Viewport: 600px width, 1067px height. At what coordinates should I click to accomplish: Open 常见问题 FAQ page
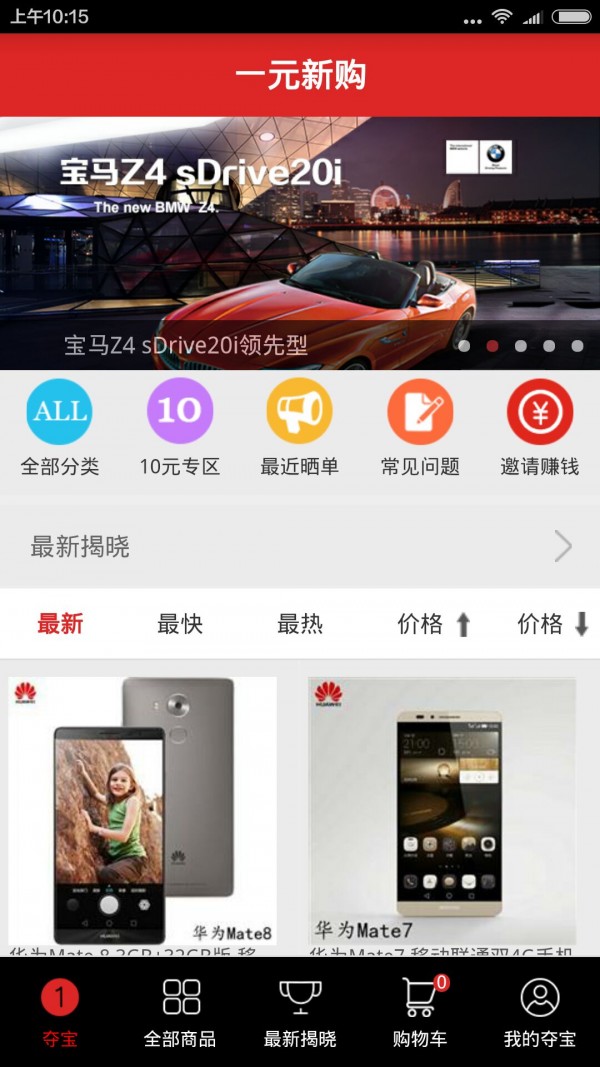click(x=420, y=427)
